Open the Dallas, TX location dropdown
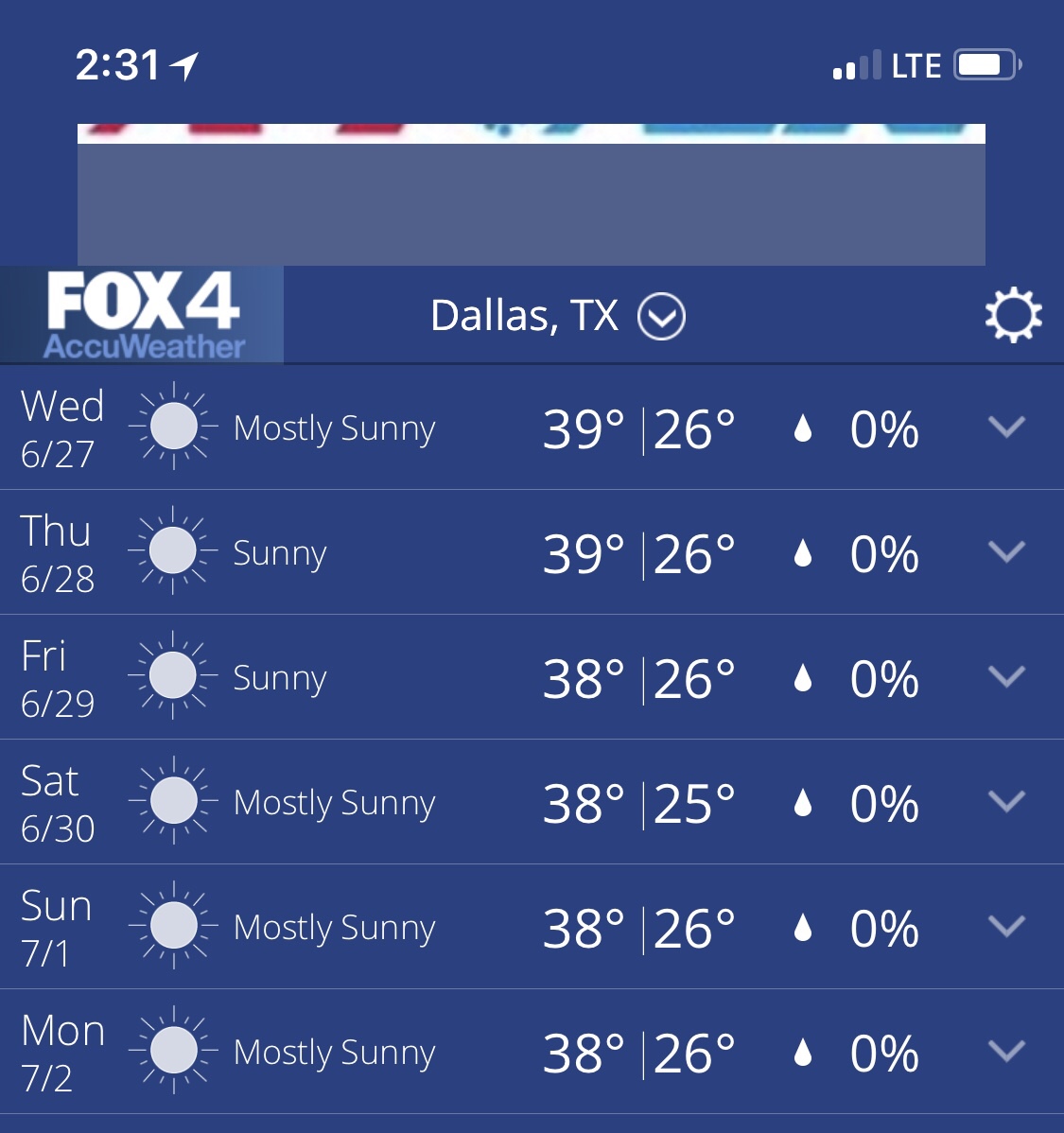Viewport: 1064px width, 1133px height. tap(661, 317)
